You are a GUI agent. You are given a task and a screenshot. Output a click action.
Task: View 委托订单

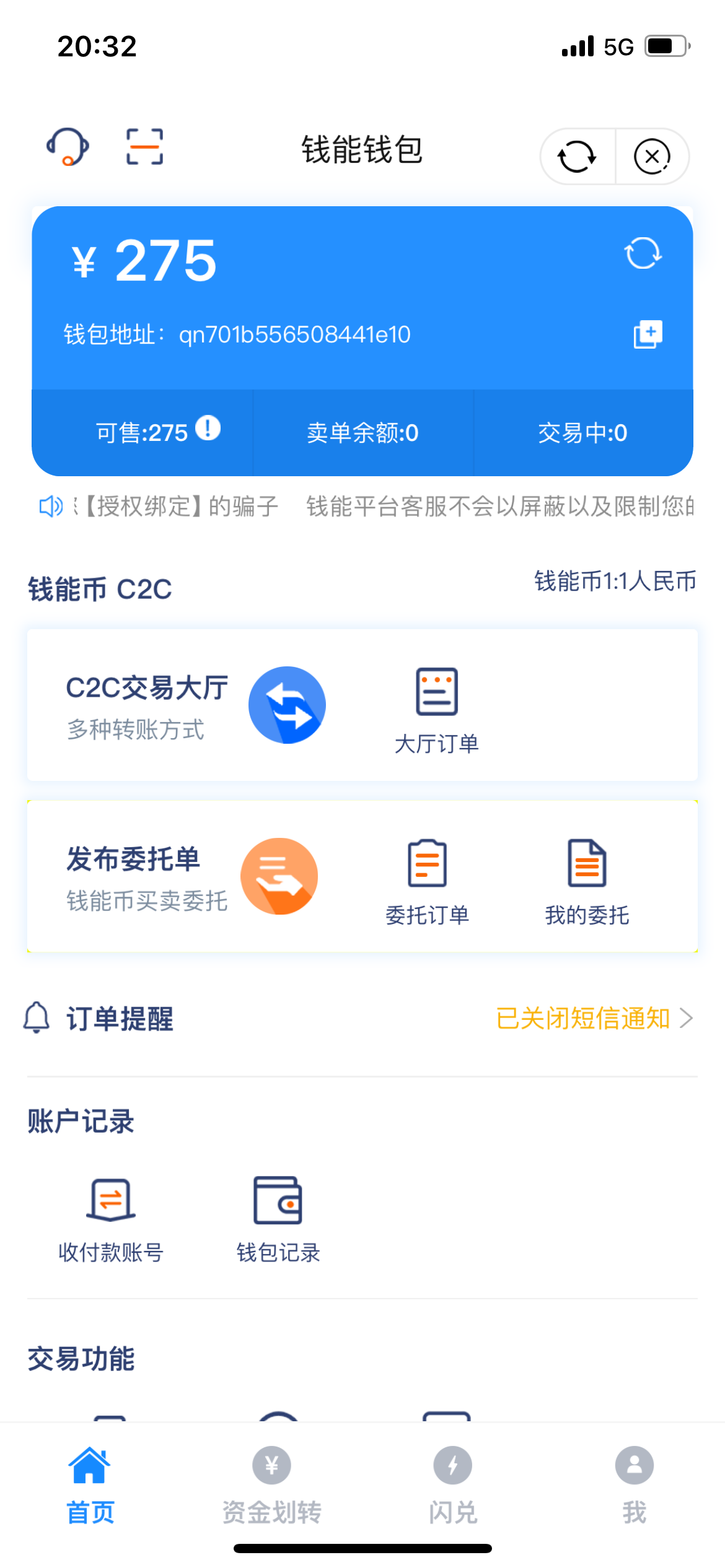click(427, 881)
